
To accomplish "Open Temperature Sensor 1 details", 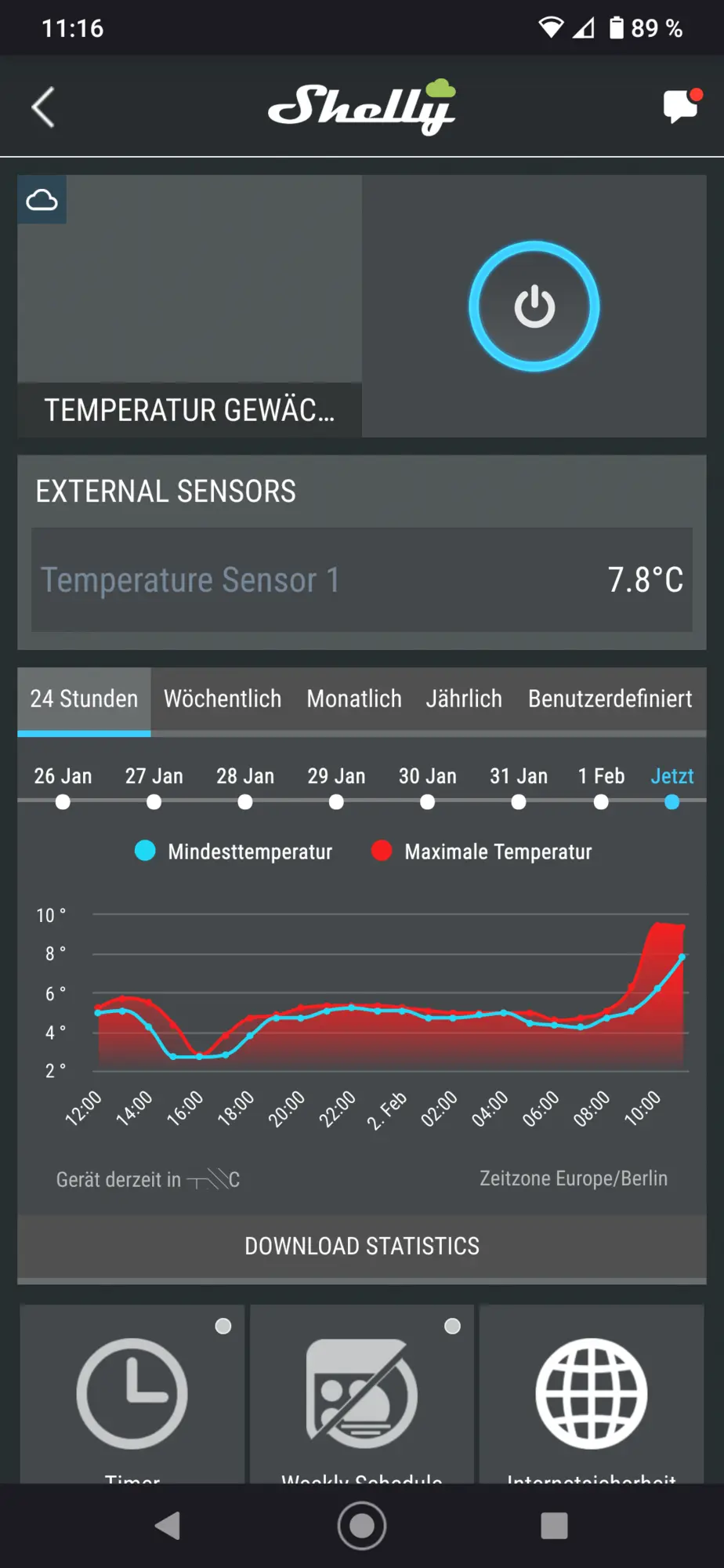I will [x=361, y=580].
